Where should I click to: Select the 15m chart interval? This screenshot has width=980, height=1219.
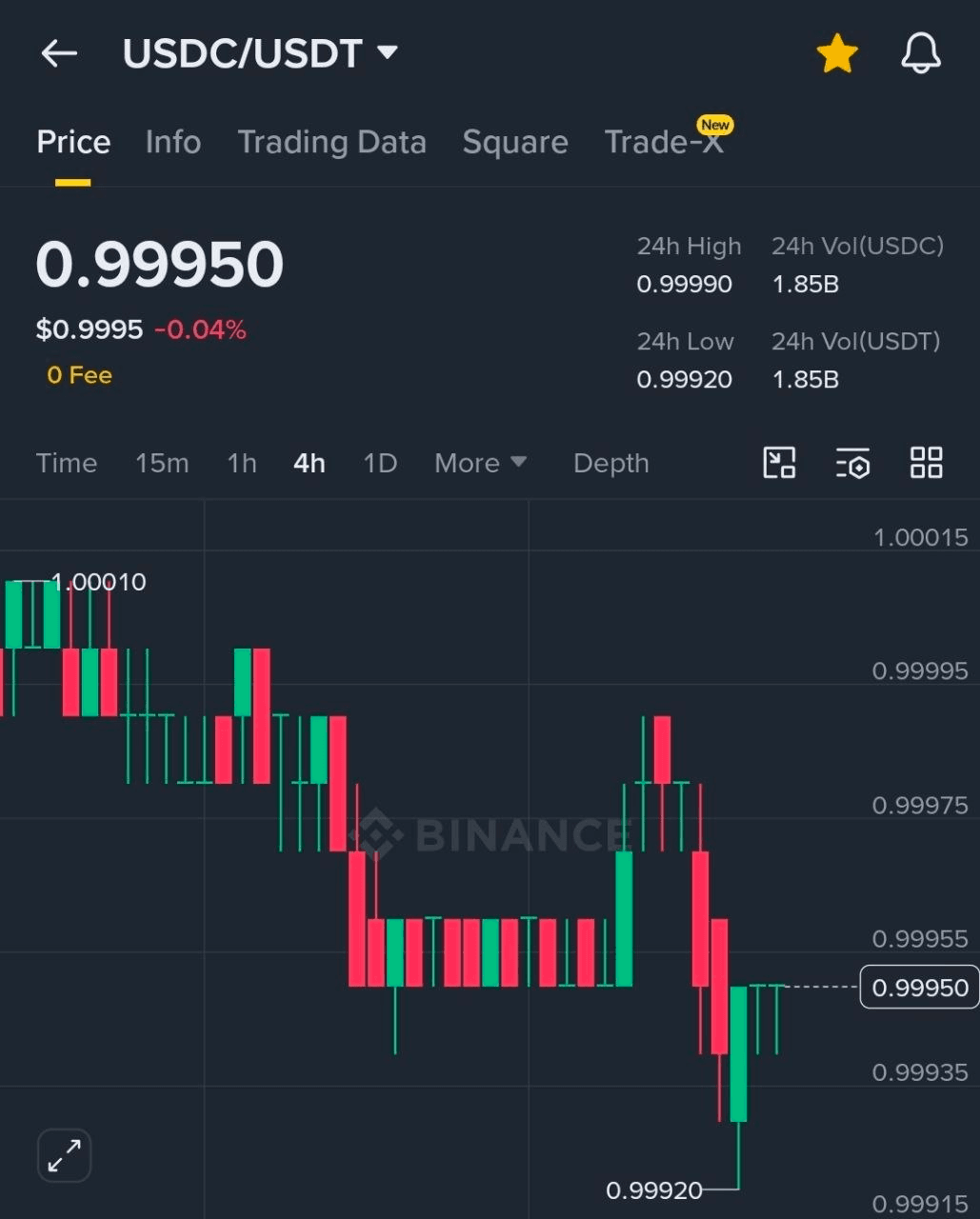(x=162, y=463)
